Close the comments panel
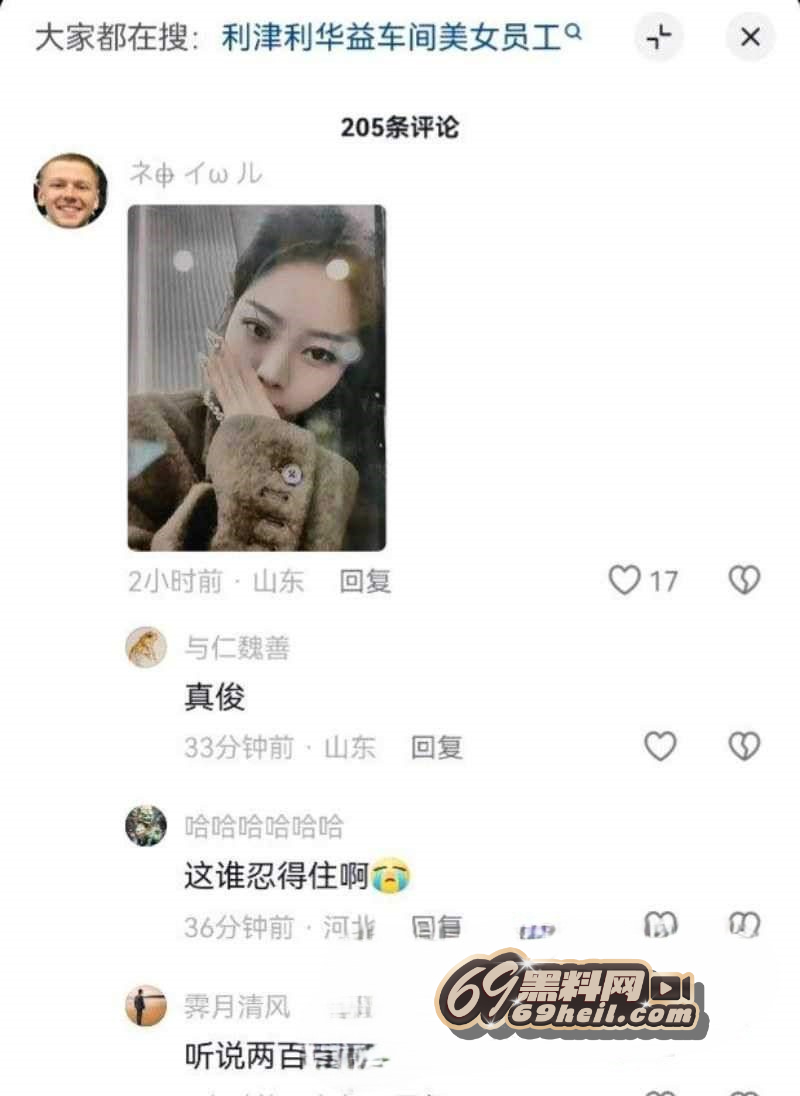Image resolution: width=800 pixels, height=1096 pixels. point(750,38)
